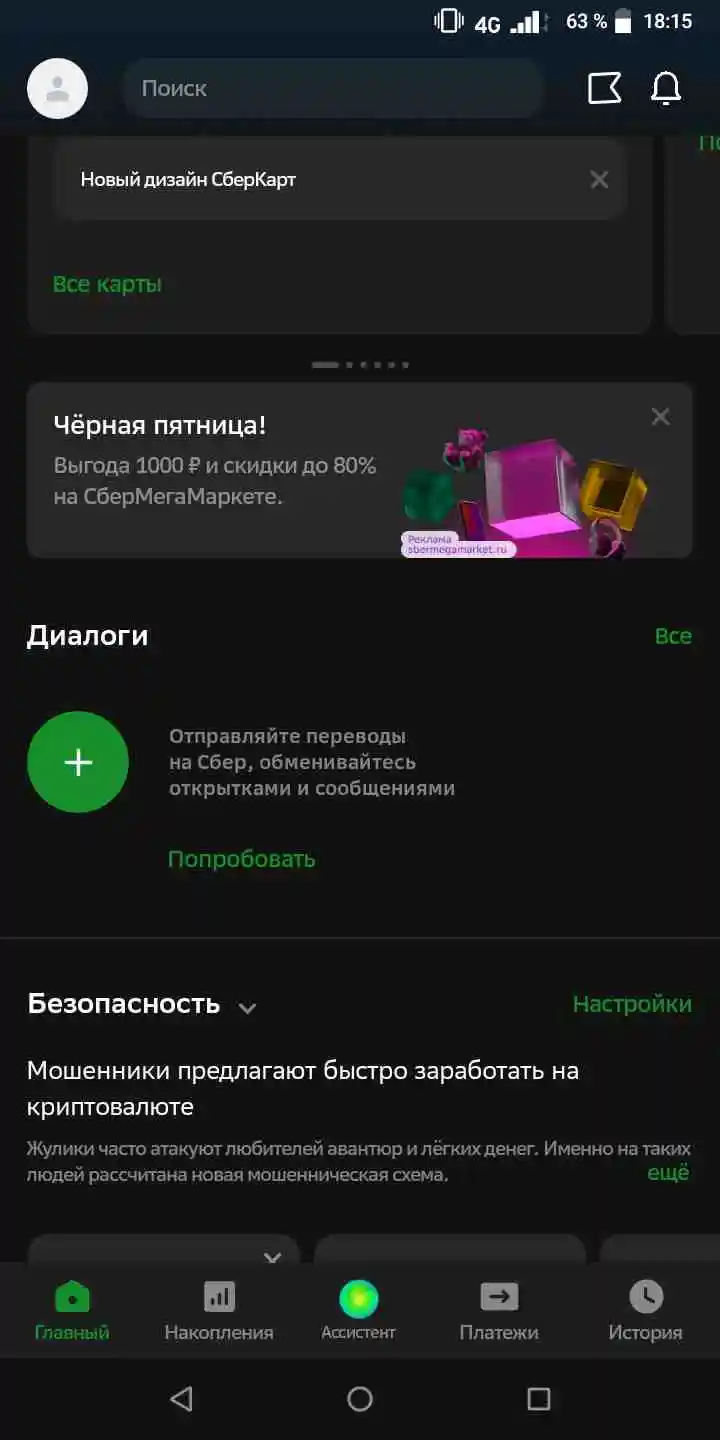Close the Чёрная пятница ad banner

tap(660, 417)
